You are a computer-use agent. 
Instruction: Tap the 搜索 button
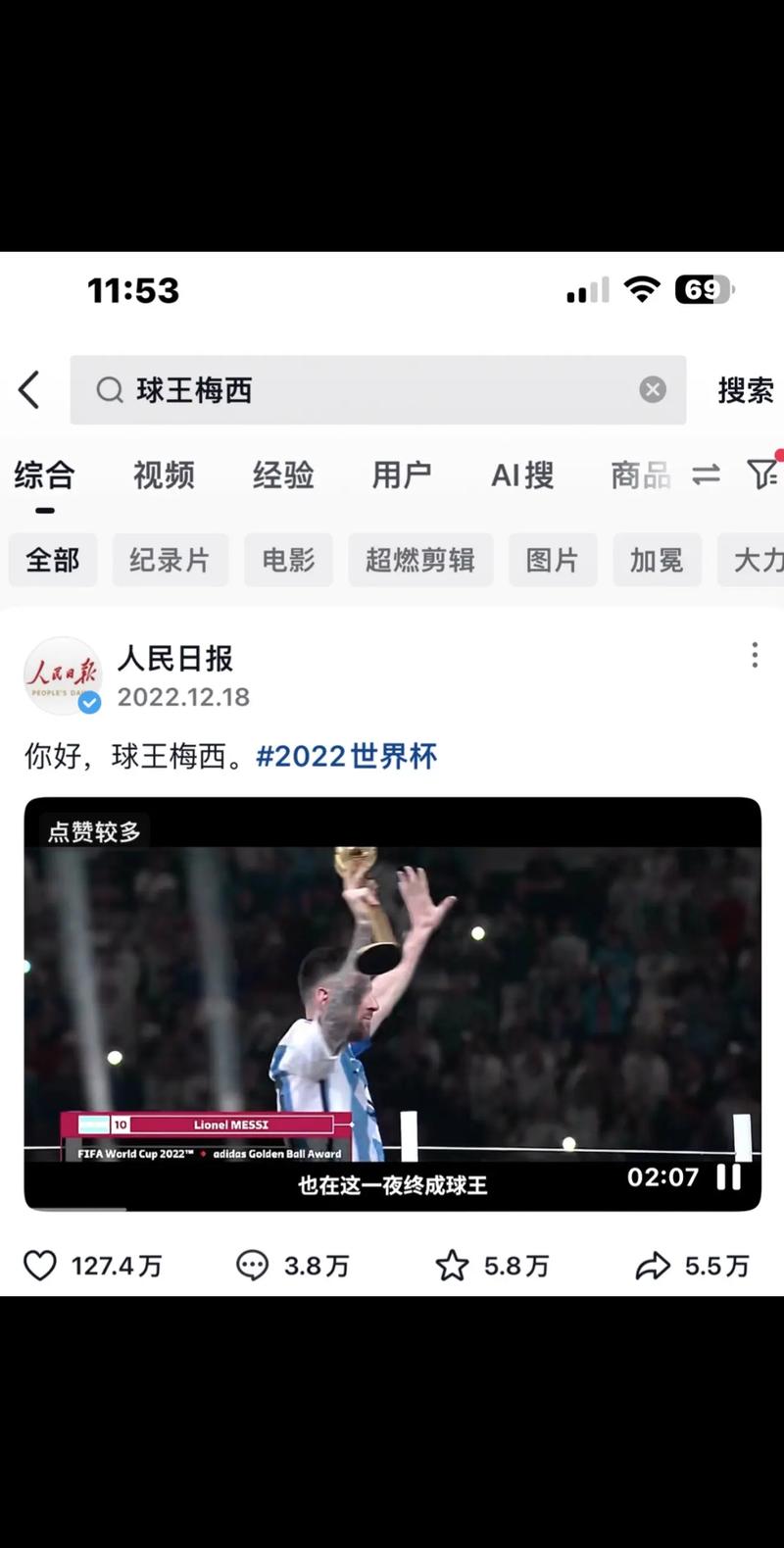[747, 389]
